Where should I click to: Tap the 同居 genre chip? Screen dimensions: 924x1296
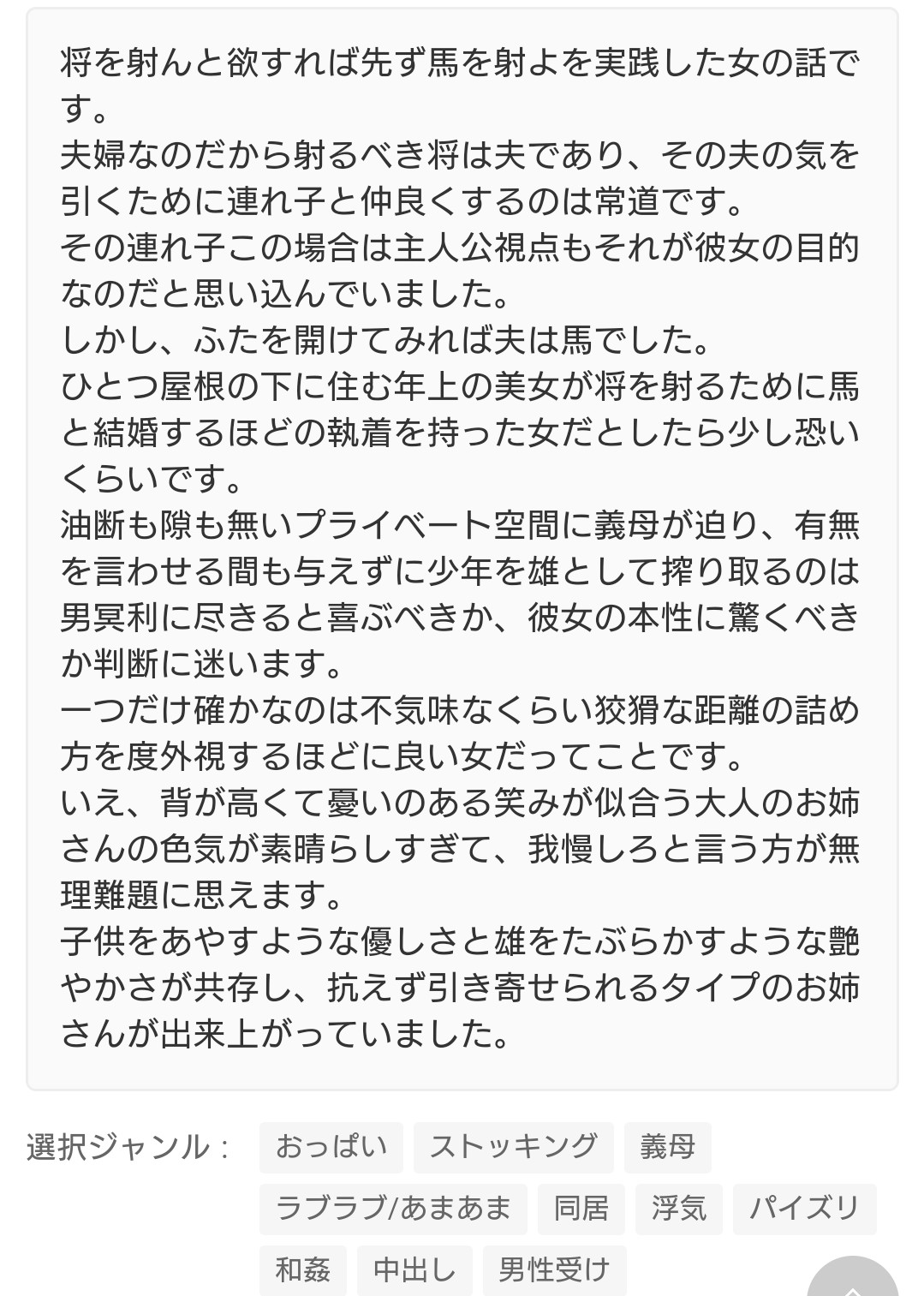(x=581, y=1209)
